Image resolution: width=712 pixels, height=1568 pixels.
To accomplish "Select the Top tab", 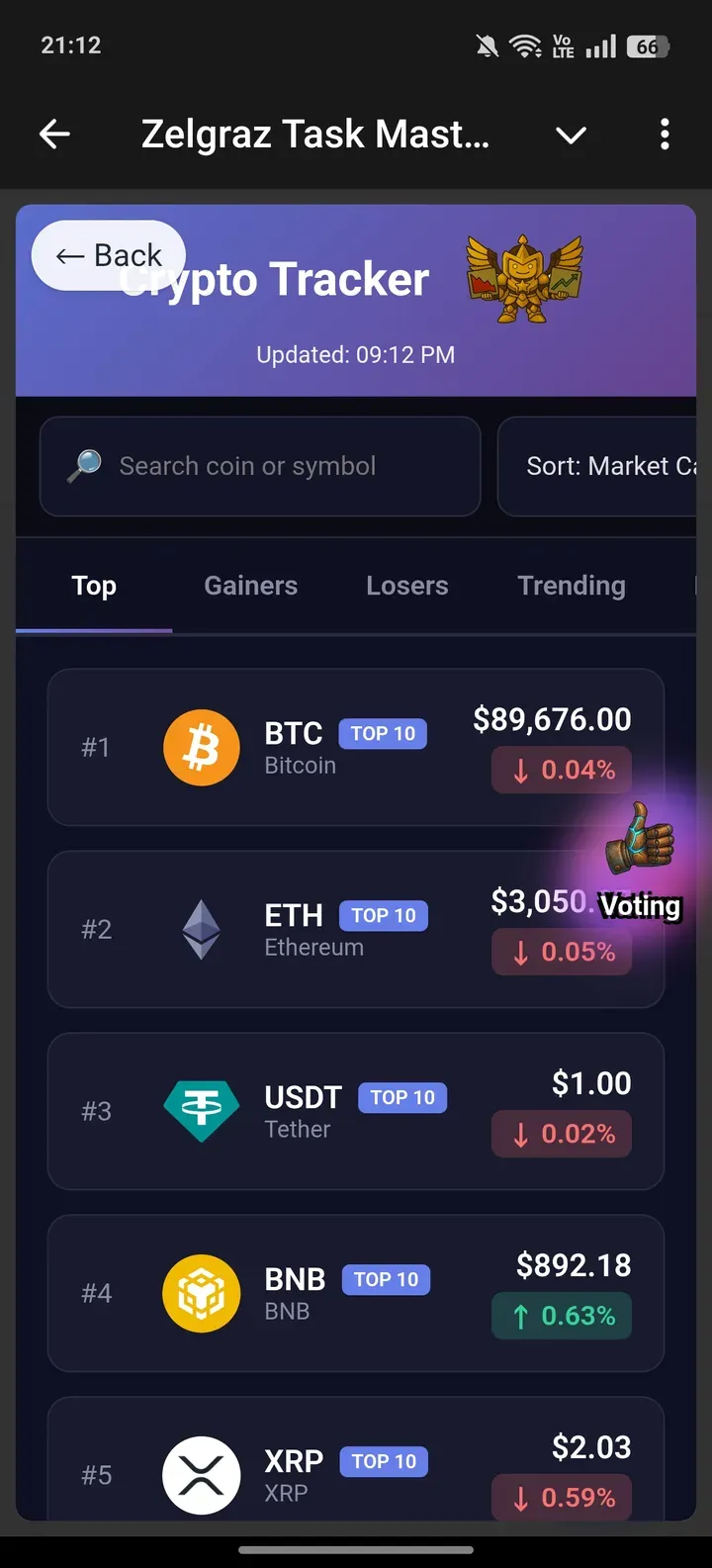I will point(94,586).
